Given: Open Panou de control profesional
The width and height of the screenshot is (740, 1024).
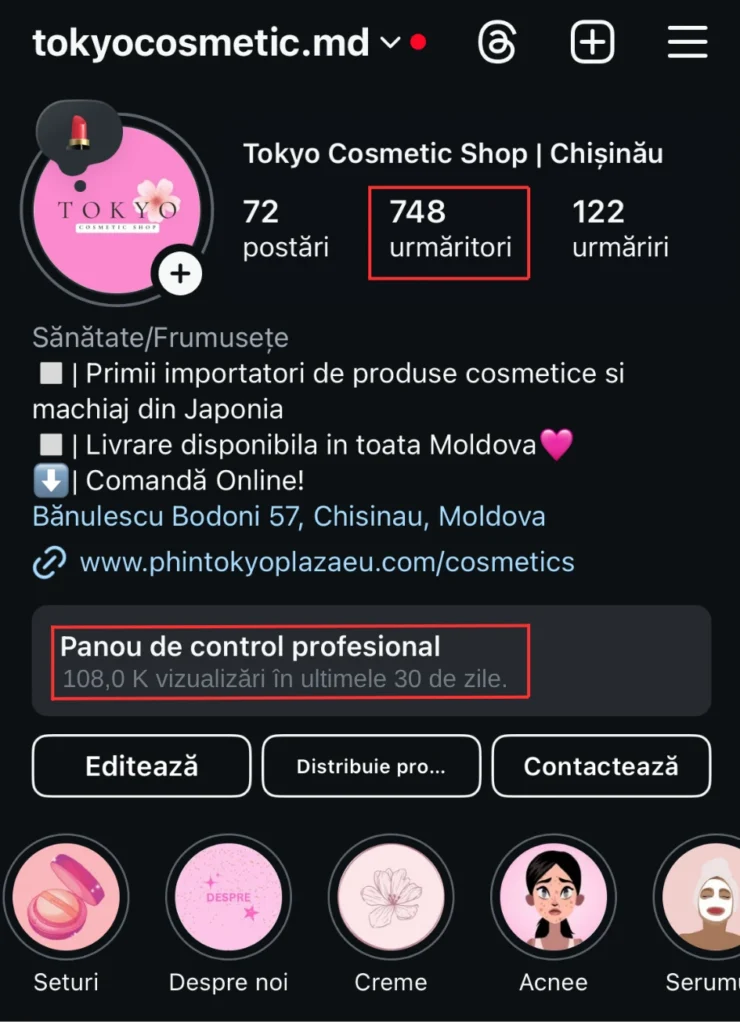Looking at the screenshot, I should [290, 661].
